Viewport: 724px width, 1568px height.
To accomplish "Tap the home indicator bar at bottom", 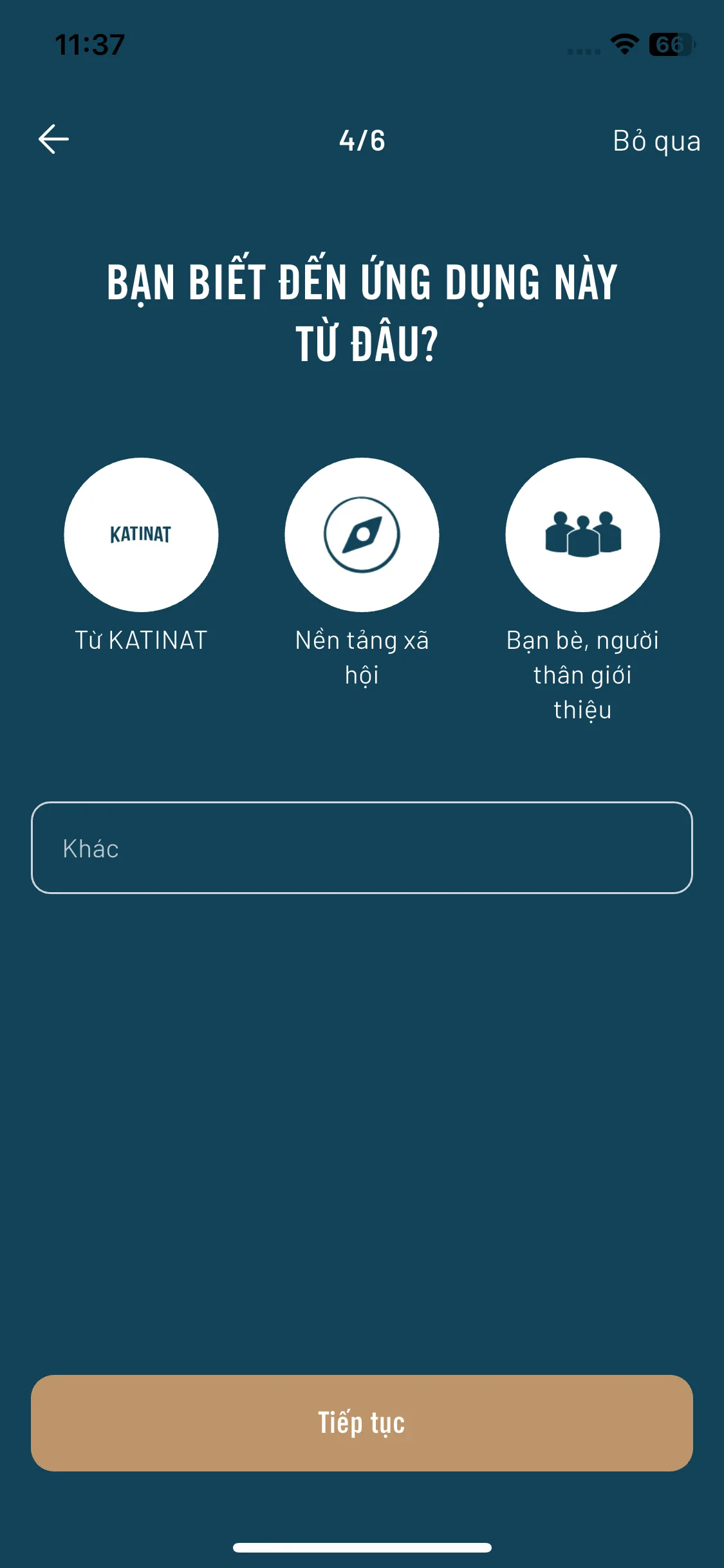I will tap(362, 1547).
